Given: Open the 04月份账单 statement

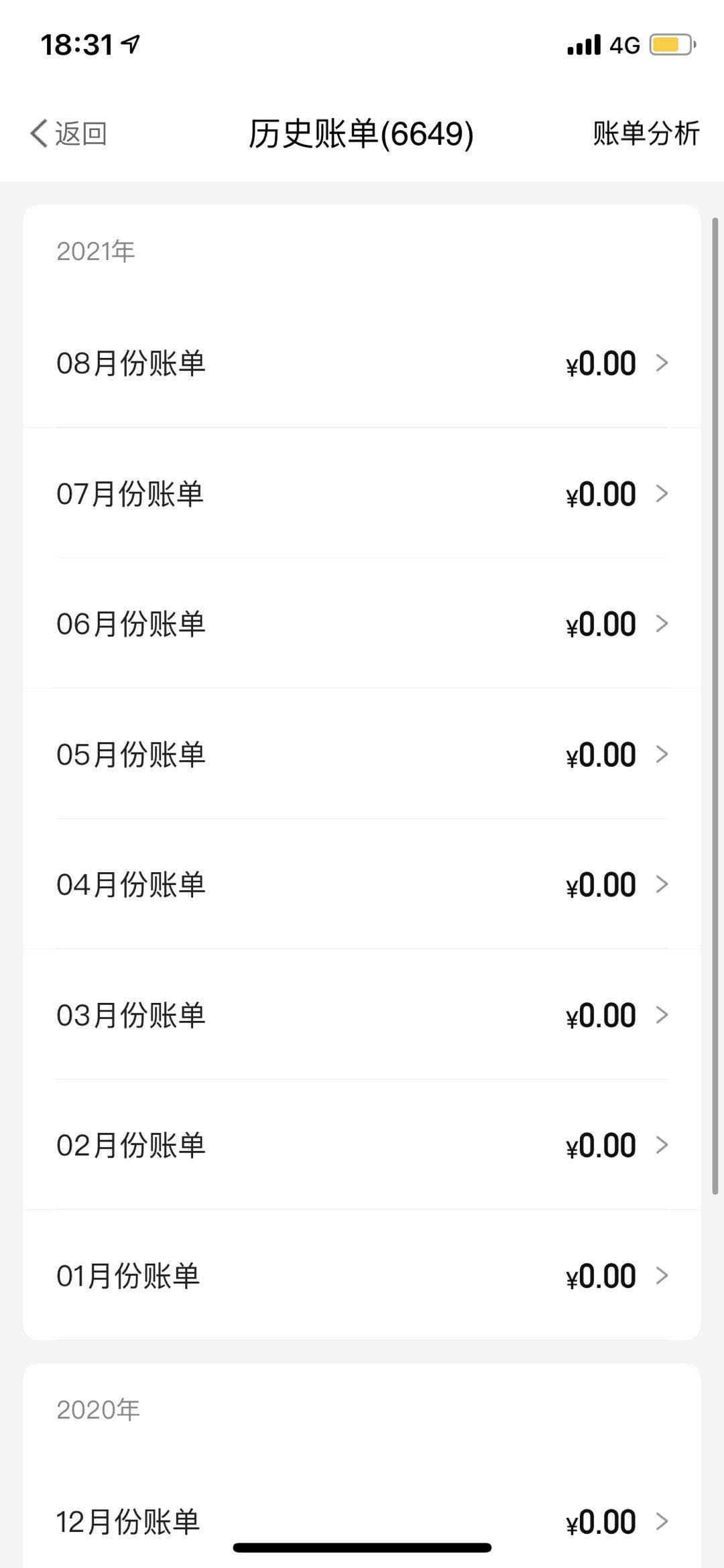Looking at the screenshot, I should (x=362, y=884).
